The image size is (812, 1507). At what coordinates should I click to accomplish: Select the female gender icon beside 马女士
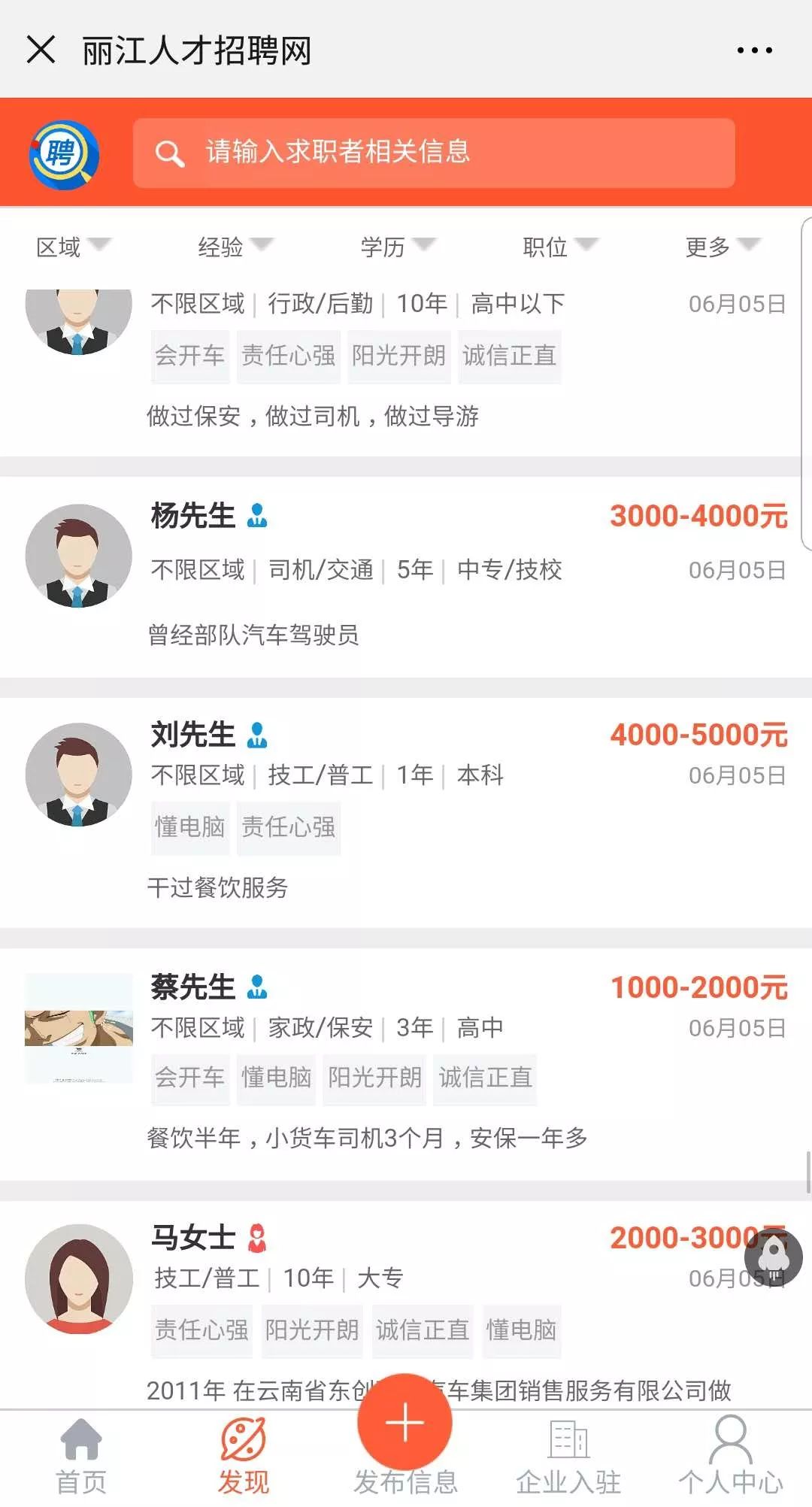pyautogui.click(x=258, y=1237)
